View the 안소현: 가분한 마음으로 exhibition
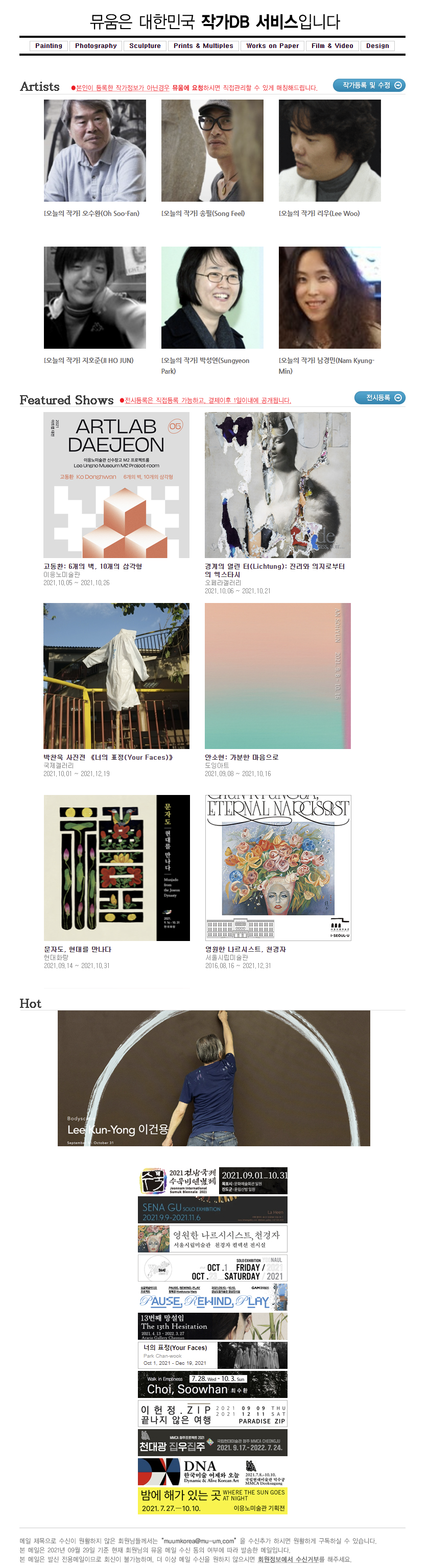429x1568 pixels. (x=277, y=676)
